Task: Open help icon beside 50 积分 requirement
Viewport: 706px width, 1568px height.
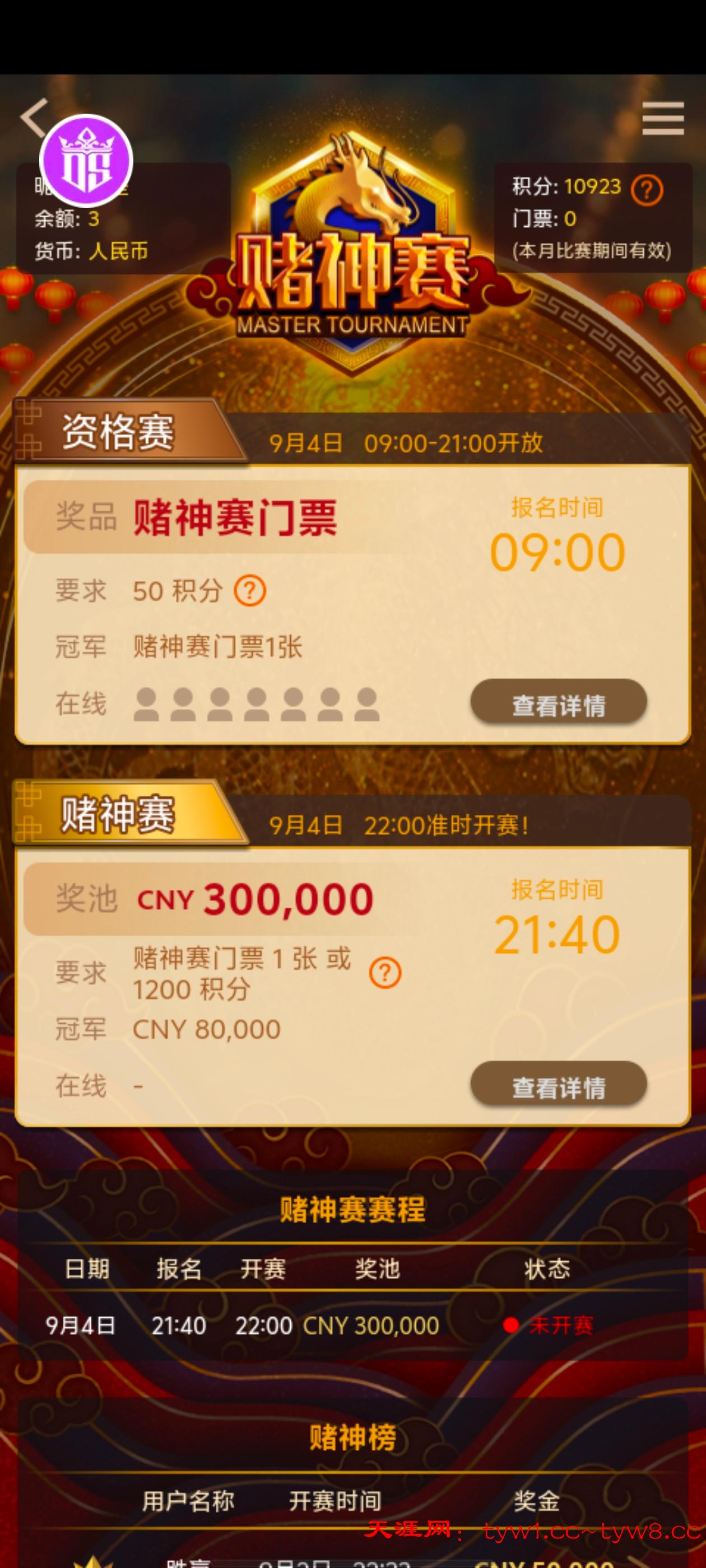Action: click(250, 590)
